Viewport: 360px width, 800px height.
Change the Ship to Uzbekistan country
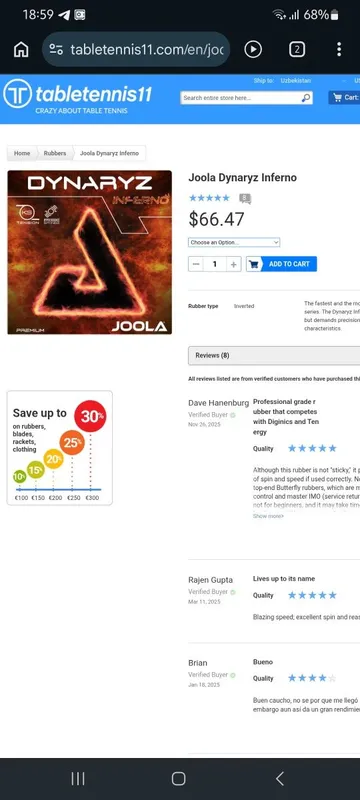pos(296,81)
